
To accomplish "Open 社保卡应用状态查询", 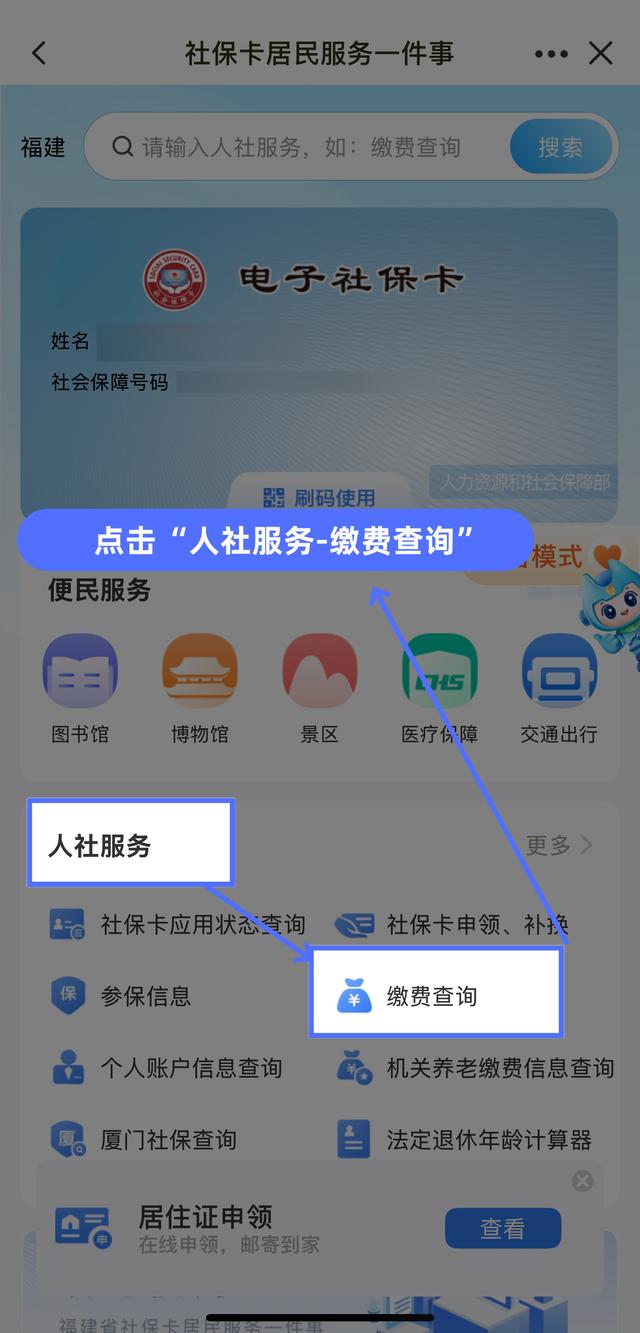I will coord(180,925).
